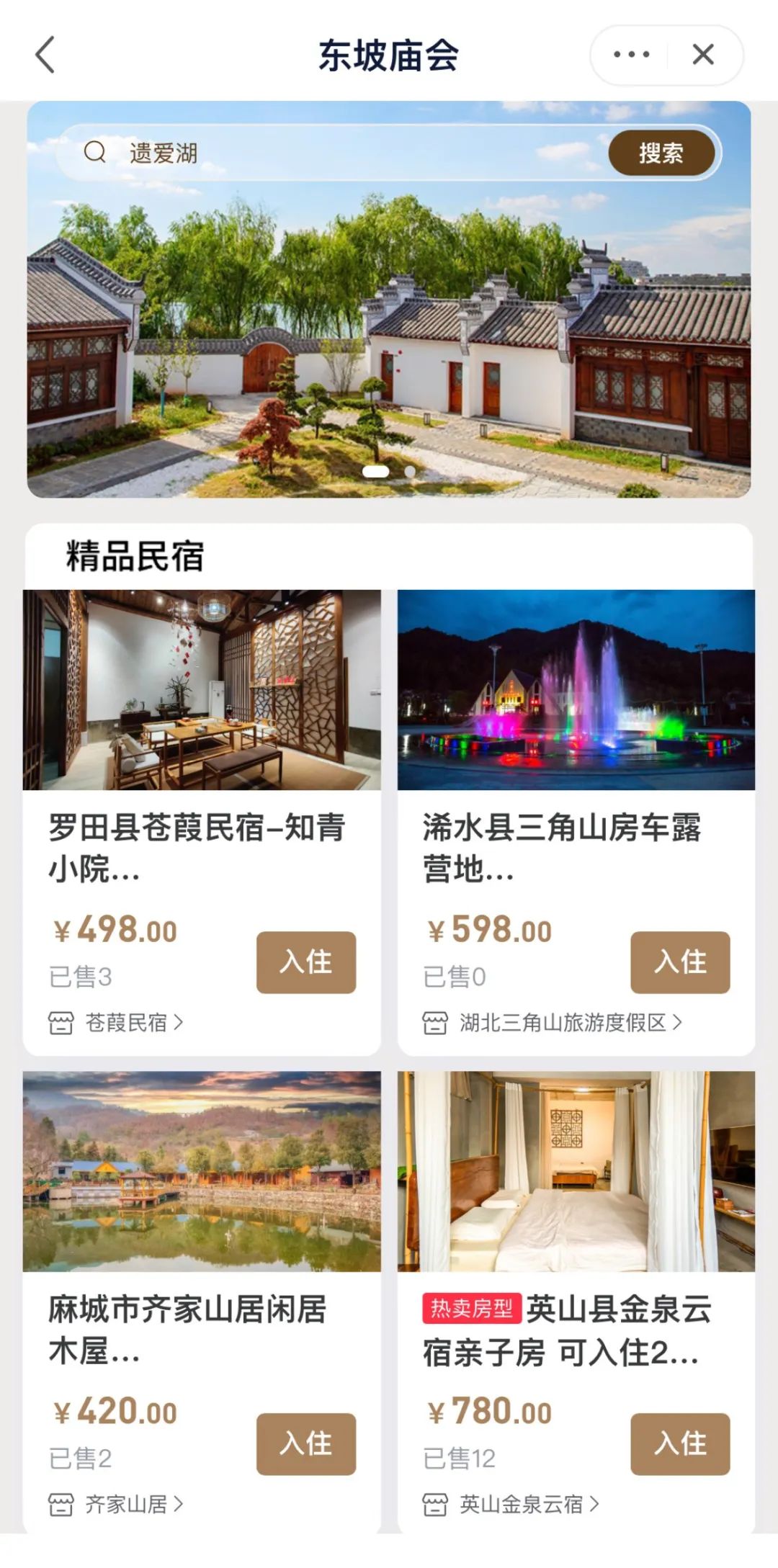Open the mini program overflow menu

pos(631,55)
